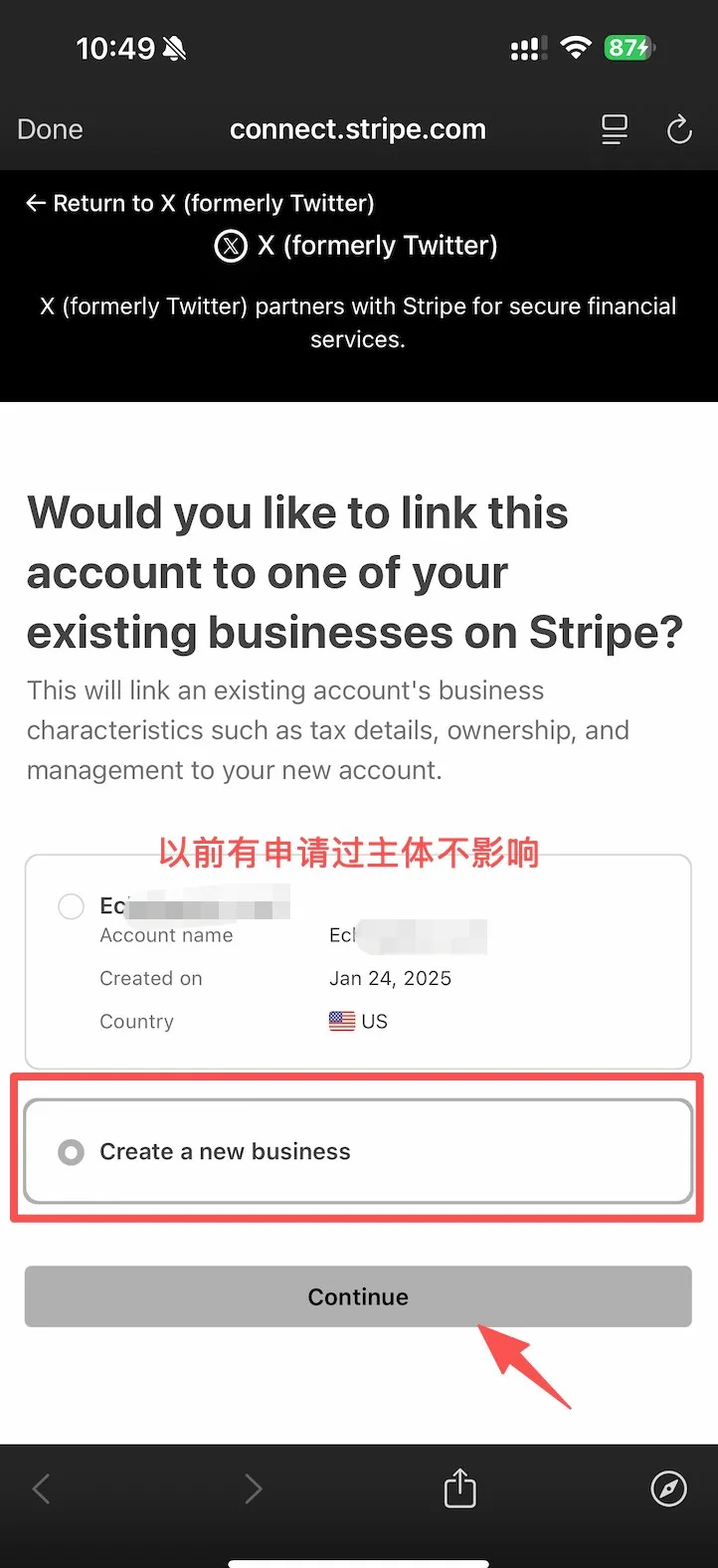Screen dimensions: 718x1568
Task: Open the share sheet
Action: 459,1488
